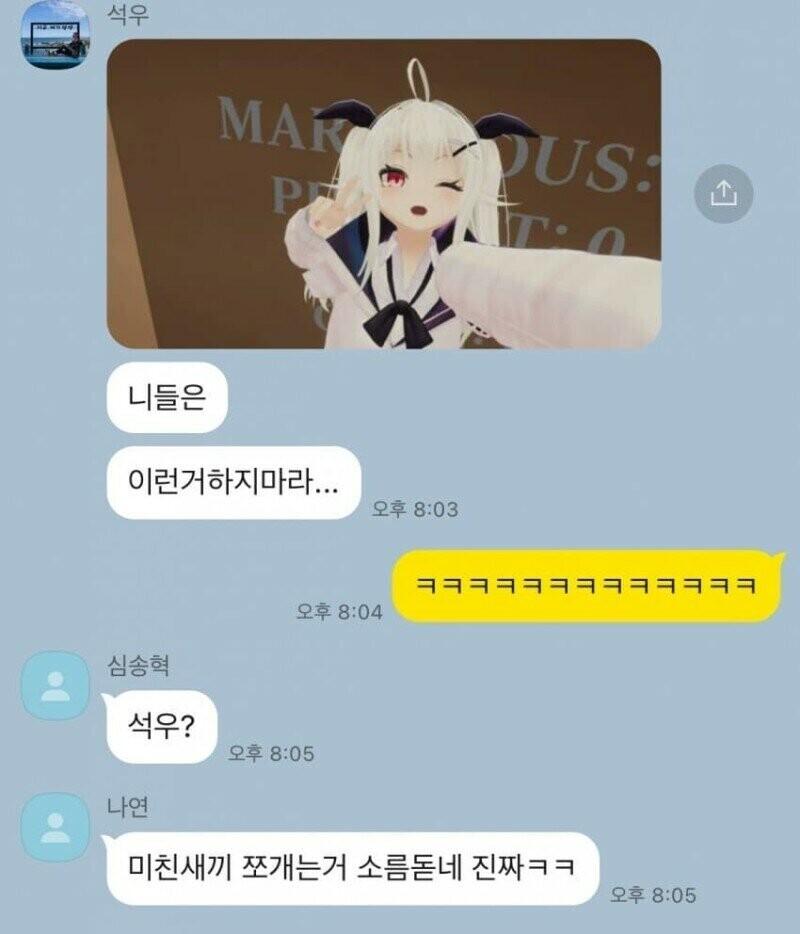Share the image sent by 석우

coord(722,194)
